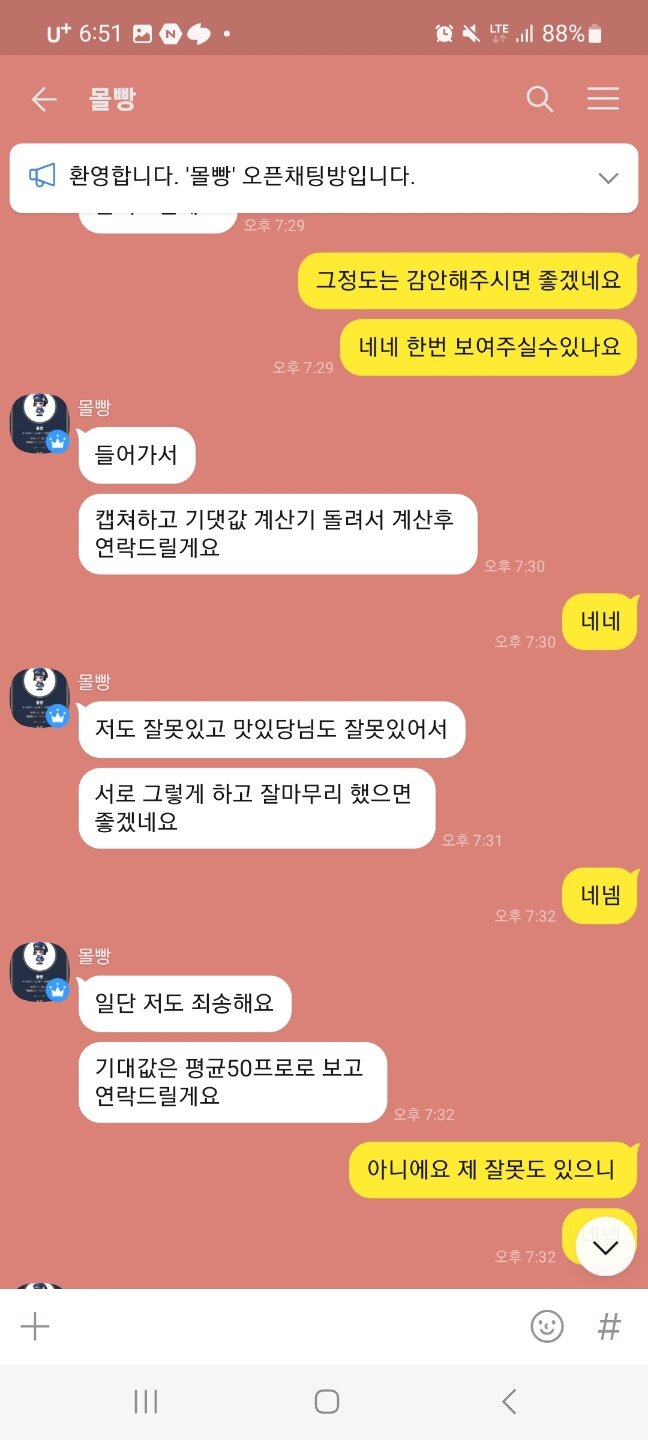Open the emoticon picker

pos(547,1327)
